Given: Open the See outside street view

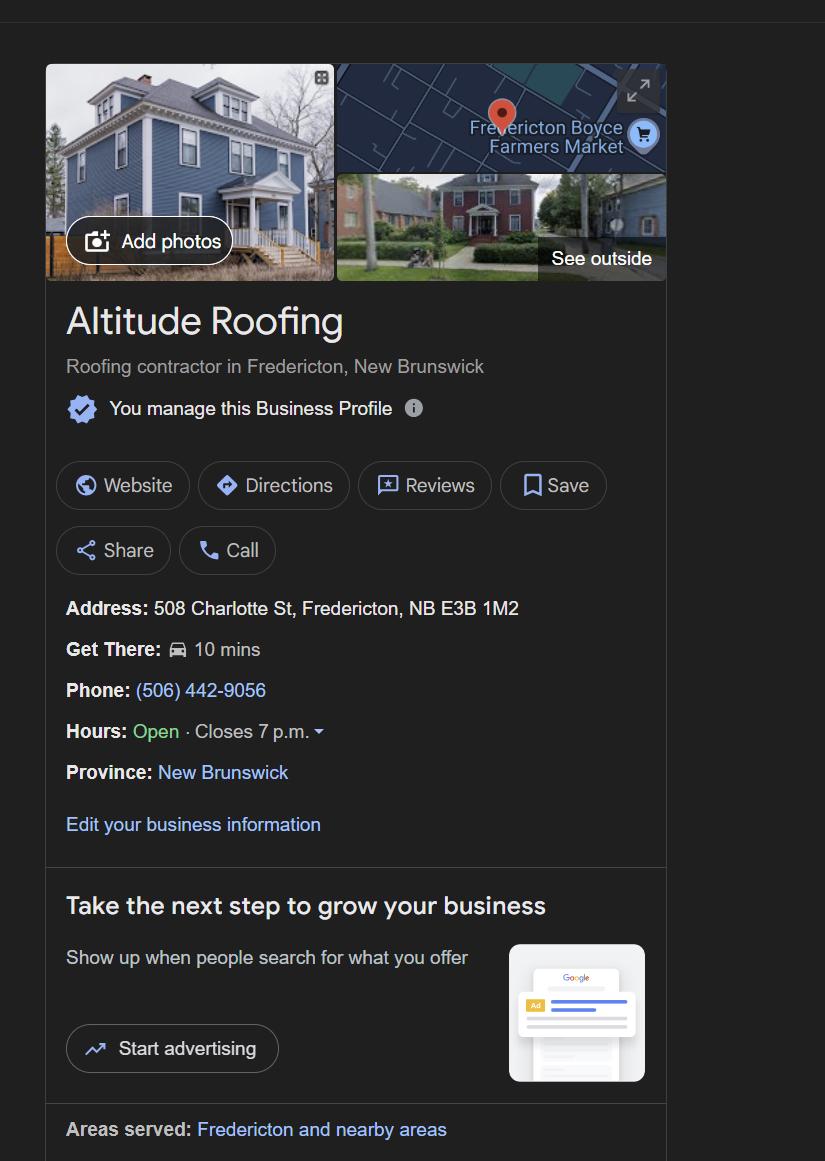Looking at the screenshot, I should [x=600, y=258].
